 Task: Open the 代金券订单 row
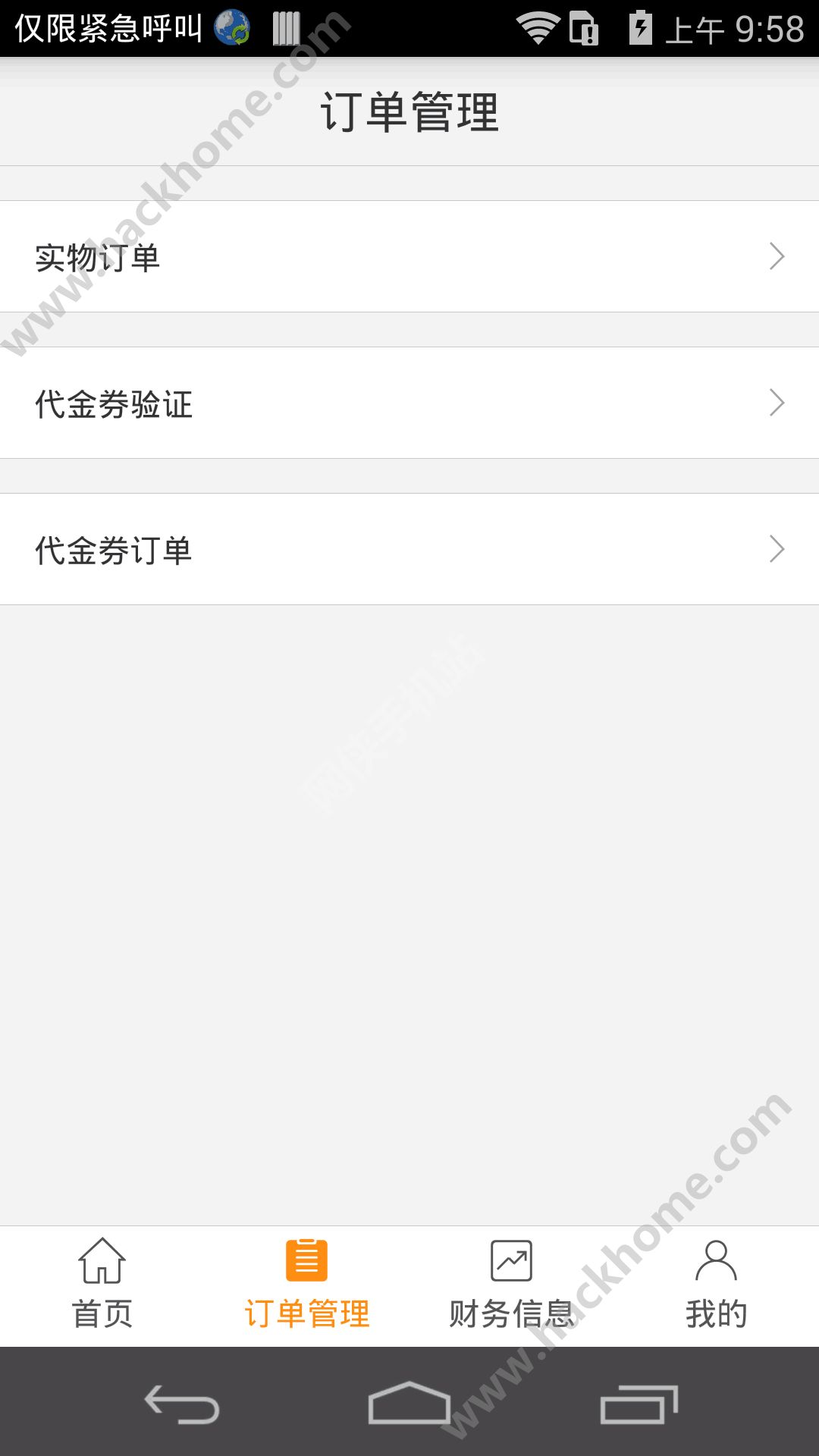[x=409, y=549]
